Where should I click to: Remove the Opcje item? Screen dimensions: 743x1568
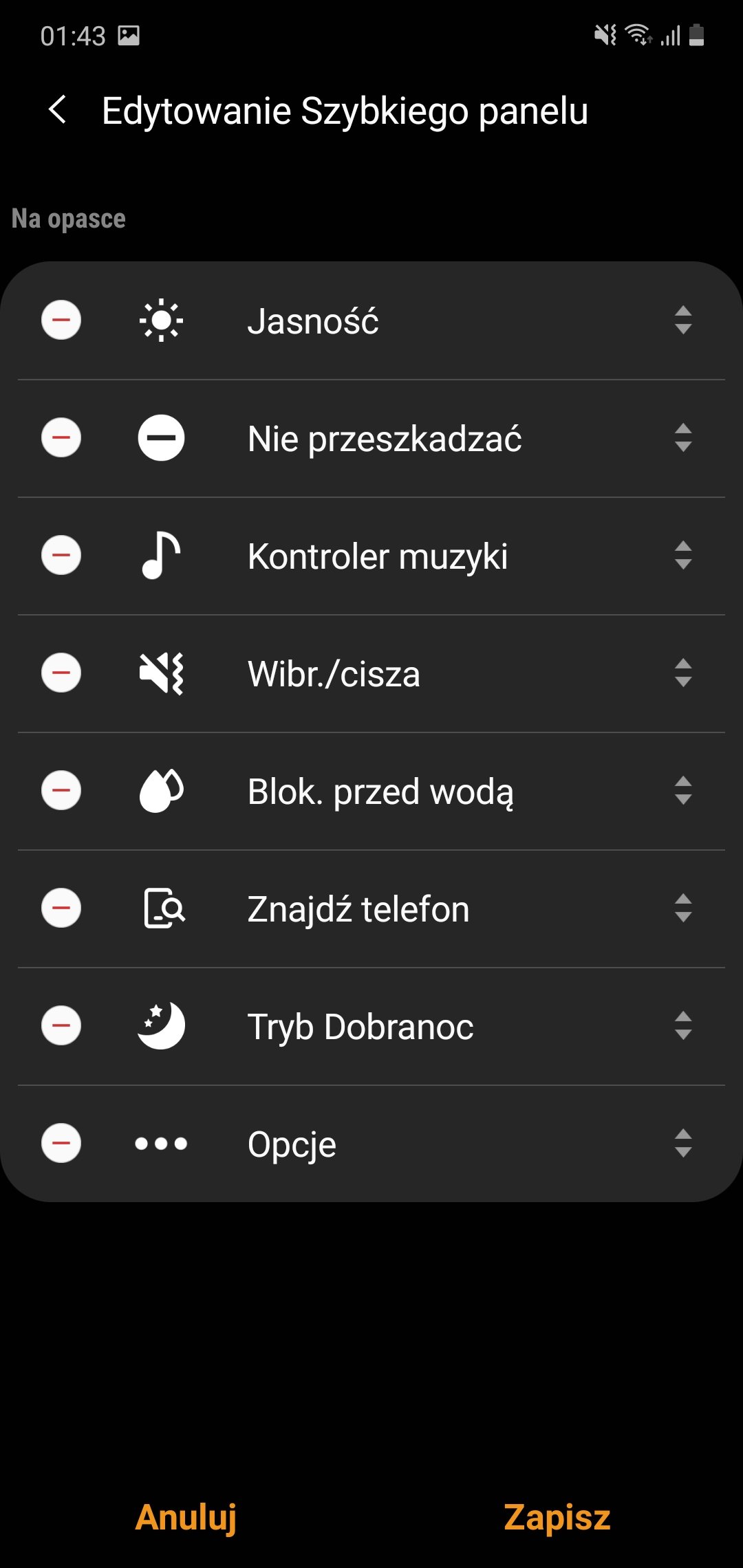[x=61, y=1144]
